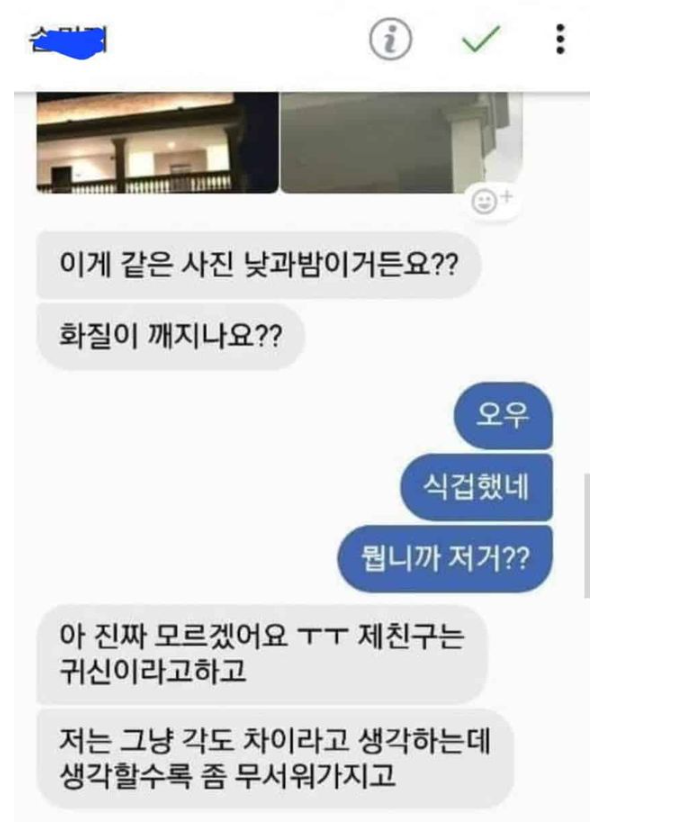Tap the green checkmark icon
This screenshot has width=684, height=834.
pos(480,40)
